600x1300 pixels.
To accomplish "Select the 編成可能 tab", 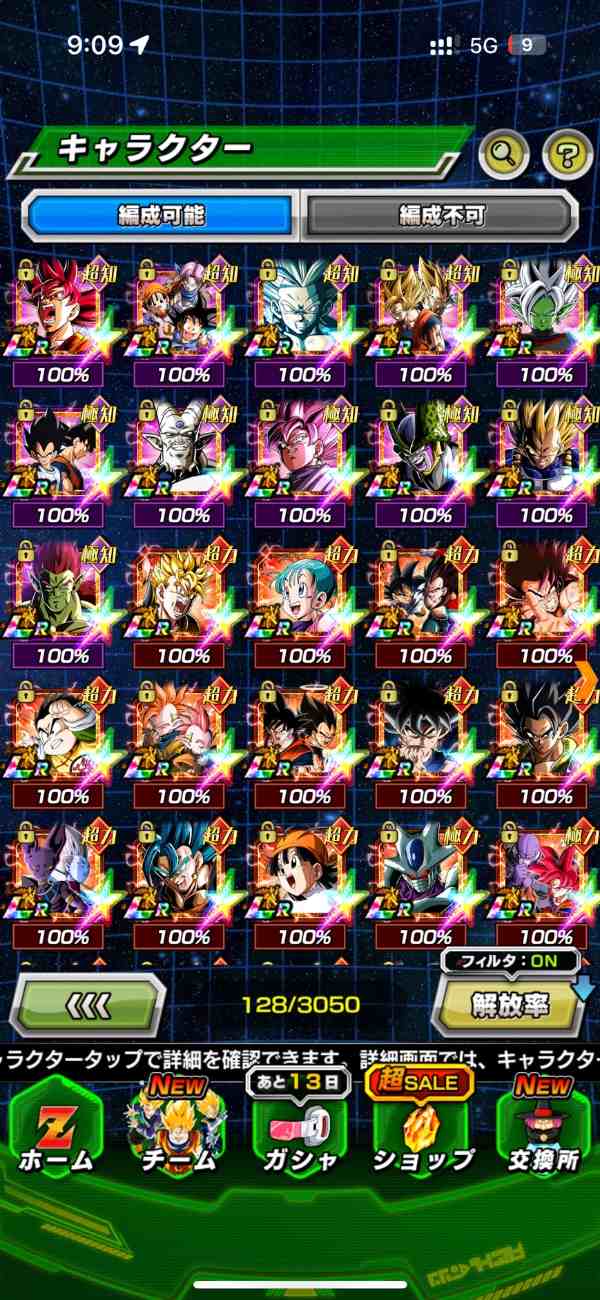I will pos(160,215).
